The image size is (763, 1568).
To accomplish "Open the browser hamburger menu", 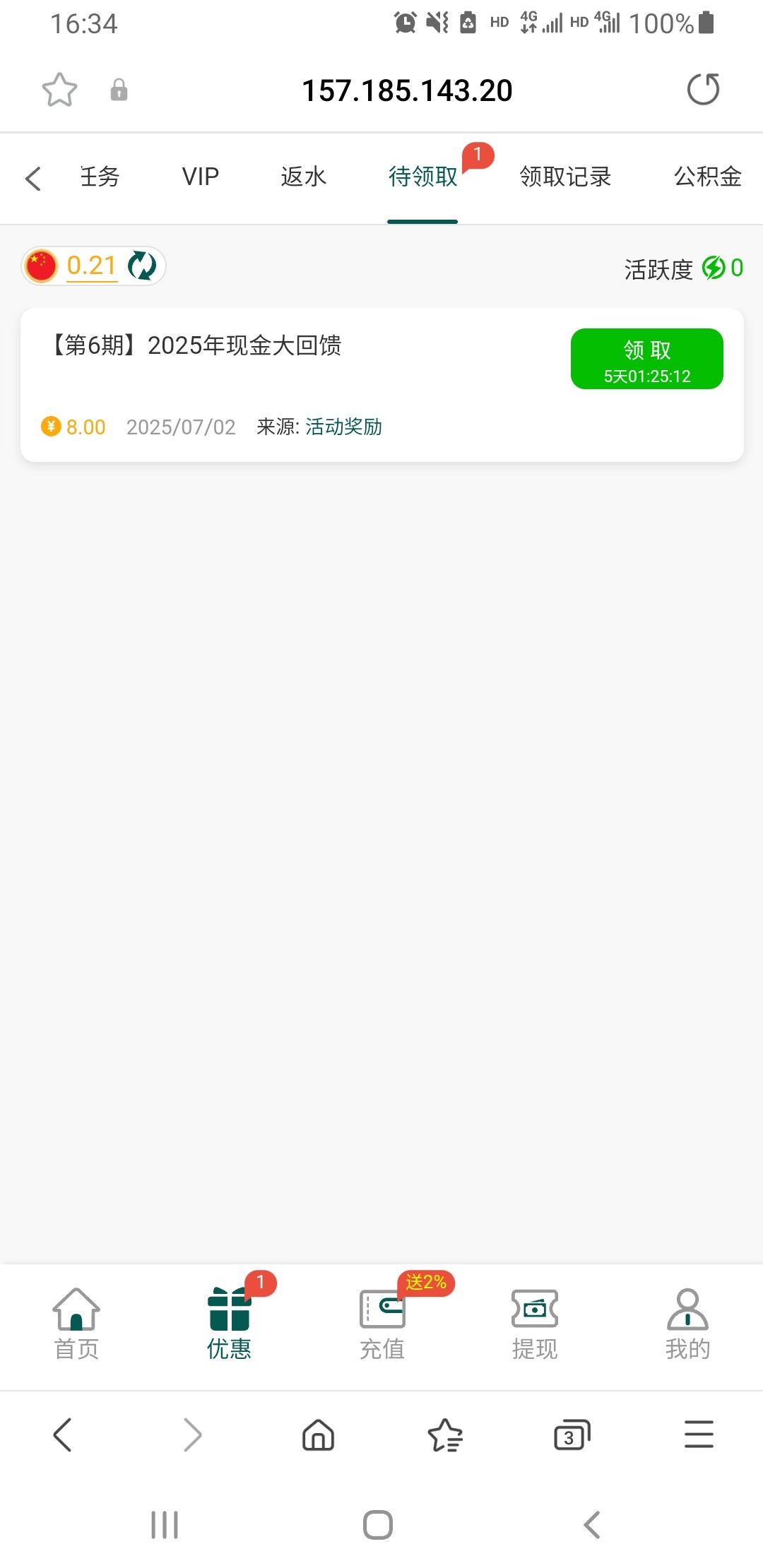I will (699, 1435).
